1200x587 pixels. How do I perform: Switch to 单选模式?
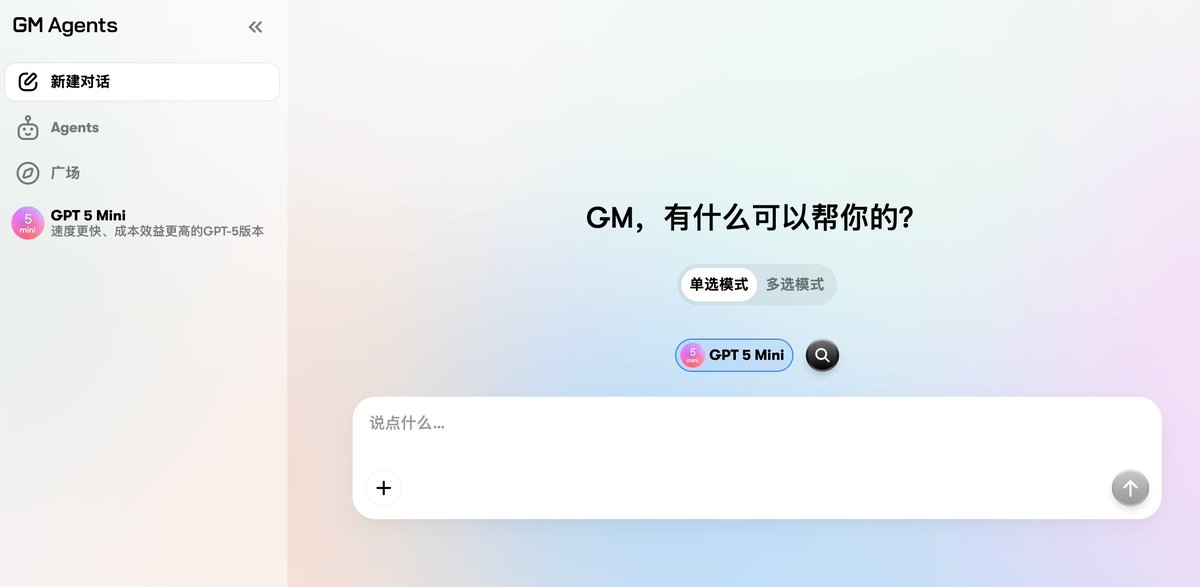[x=719, y=285]
